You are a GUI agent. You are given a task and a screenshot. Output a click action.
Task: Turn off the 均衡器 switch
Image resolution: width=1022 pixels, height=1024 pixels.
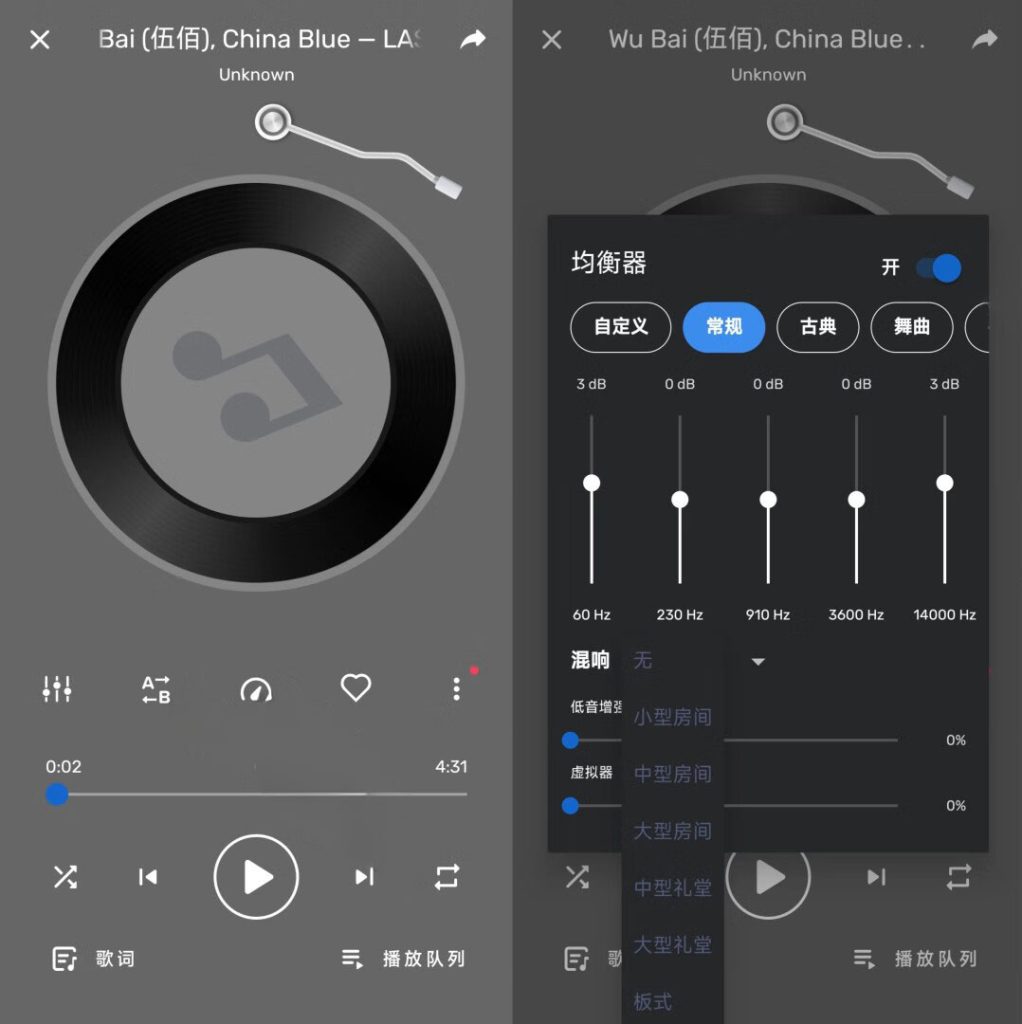pyautogui.click(x=939, y=267)
